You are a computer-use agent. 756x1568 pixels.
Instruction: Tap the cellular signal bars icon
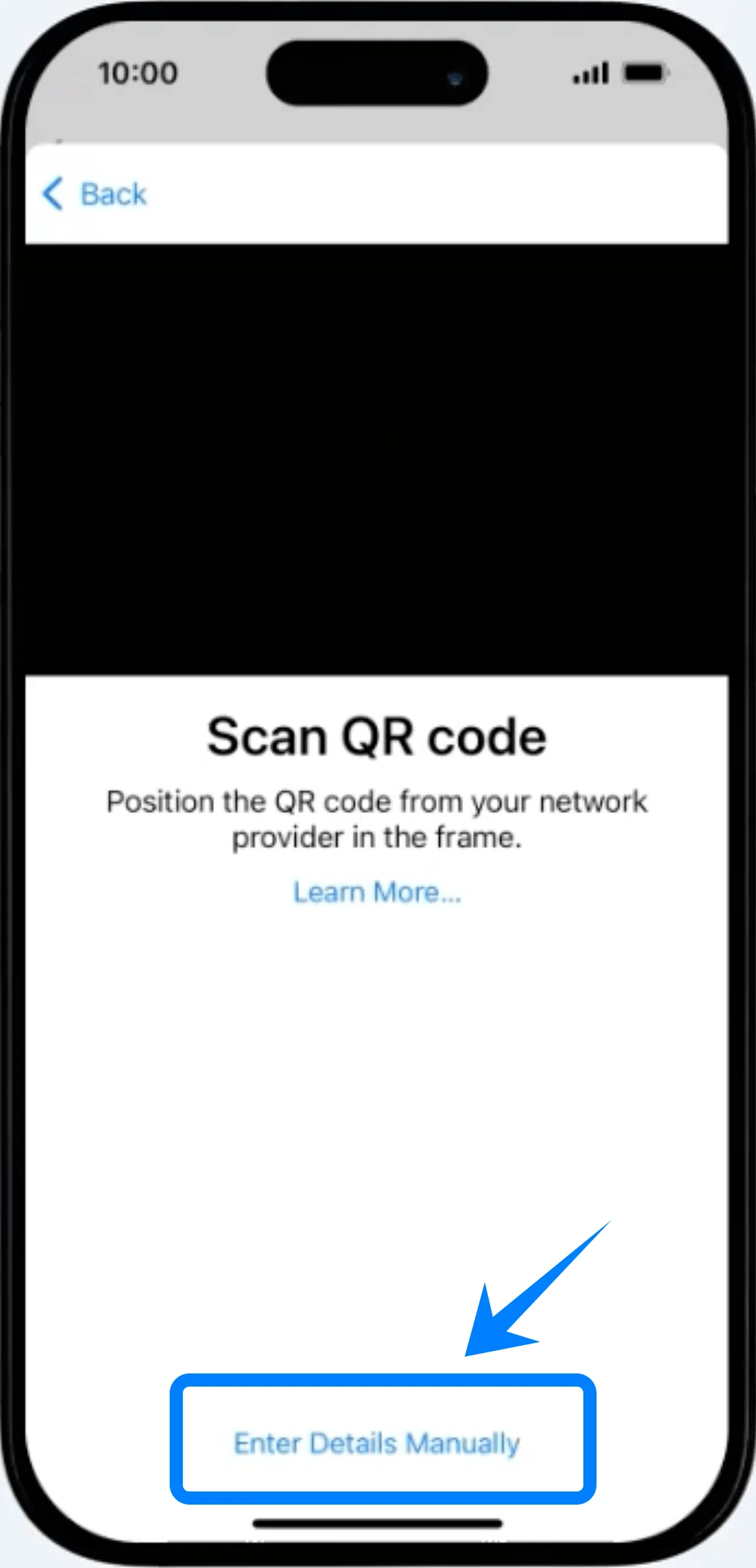coord(590,72)
